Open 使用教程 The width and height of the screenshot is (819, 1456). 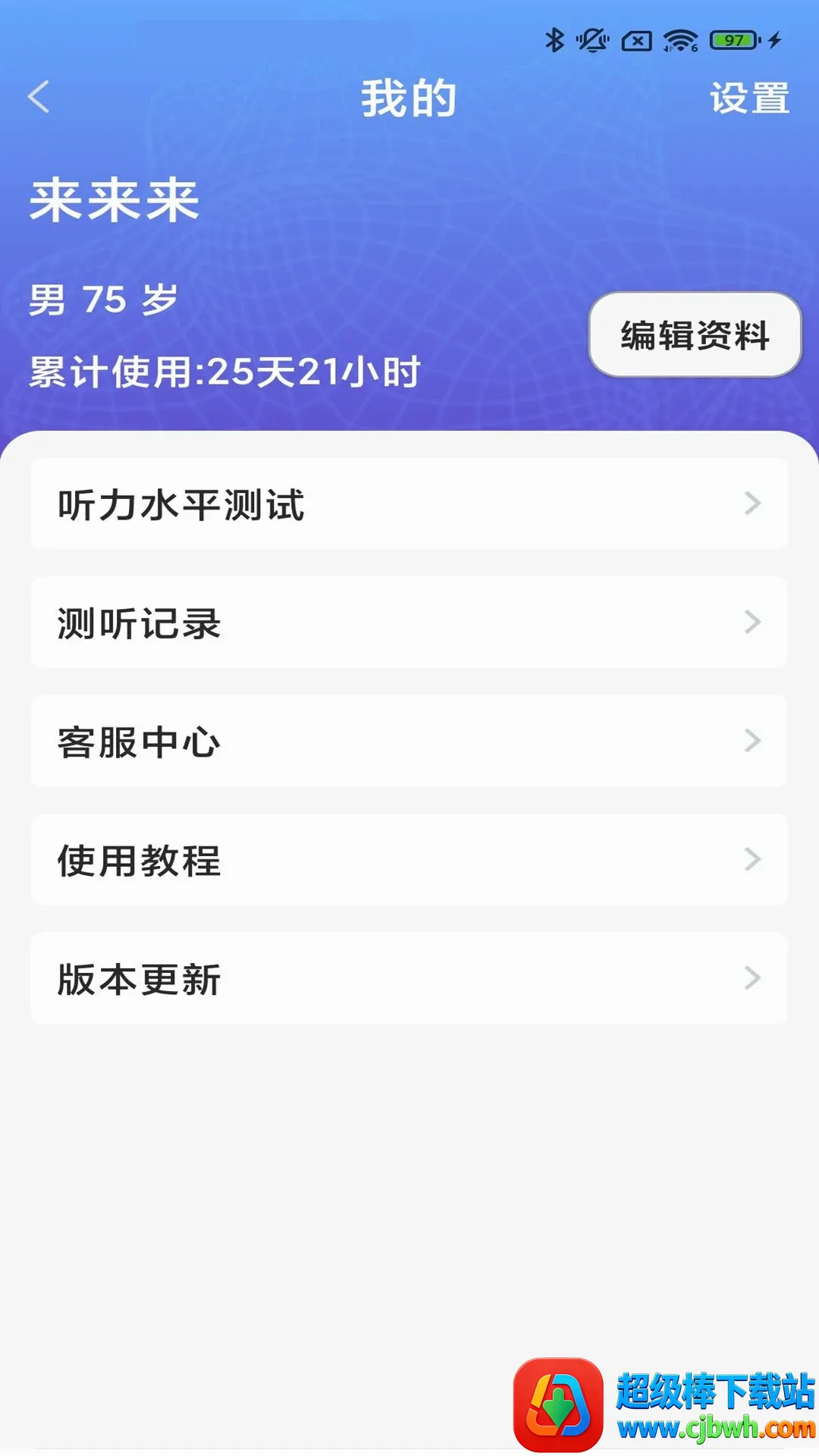tap(409, 860)
